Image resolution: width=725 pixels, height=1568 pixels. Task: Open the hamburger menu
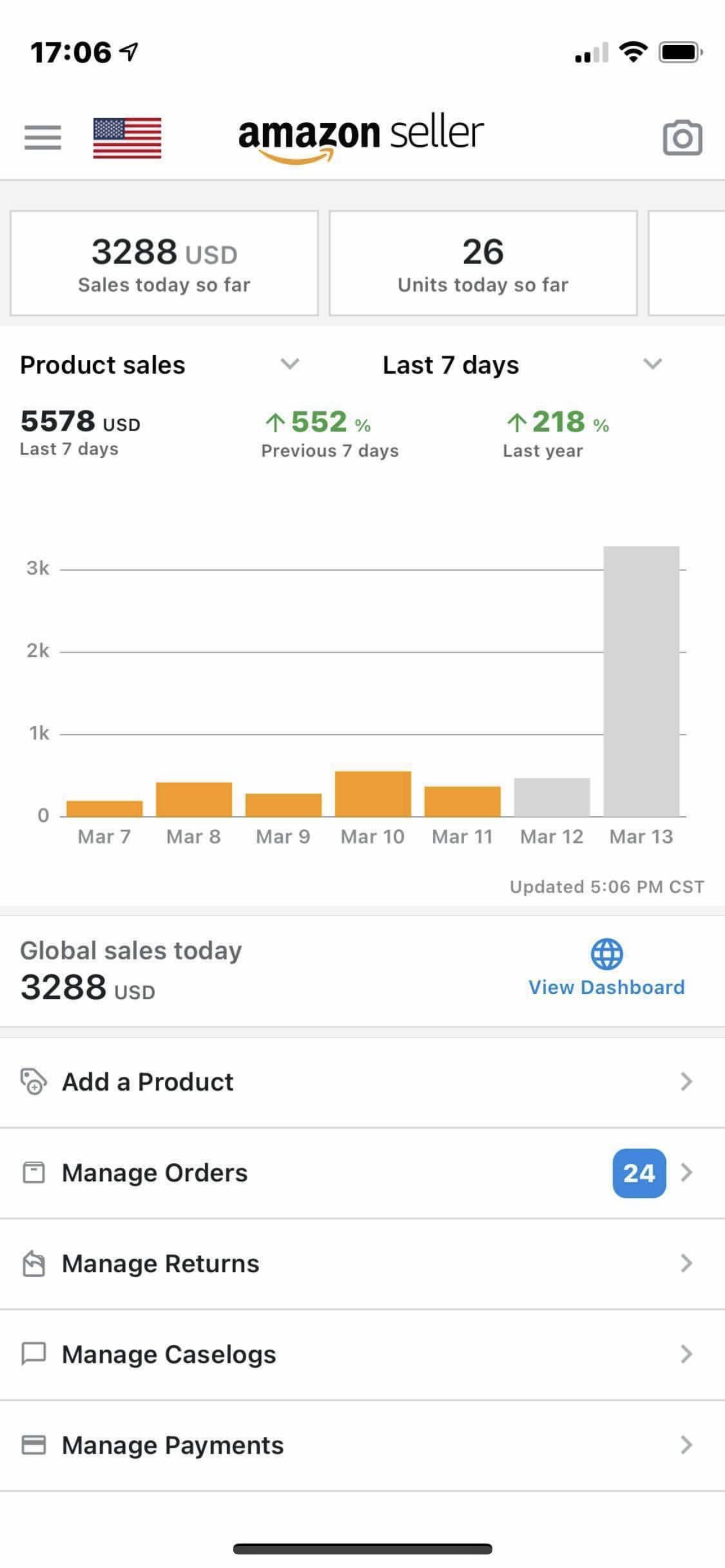point(42,137)
